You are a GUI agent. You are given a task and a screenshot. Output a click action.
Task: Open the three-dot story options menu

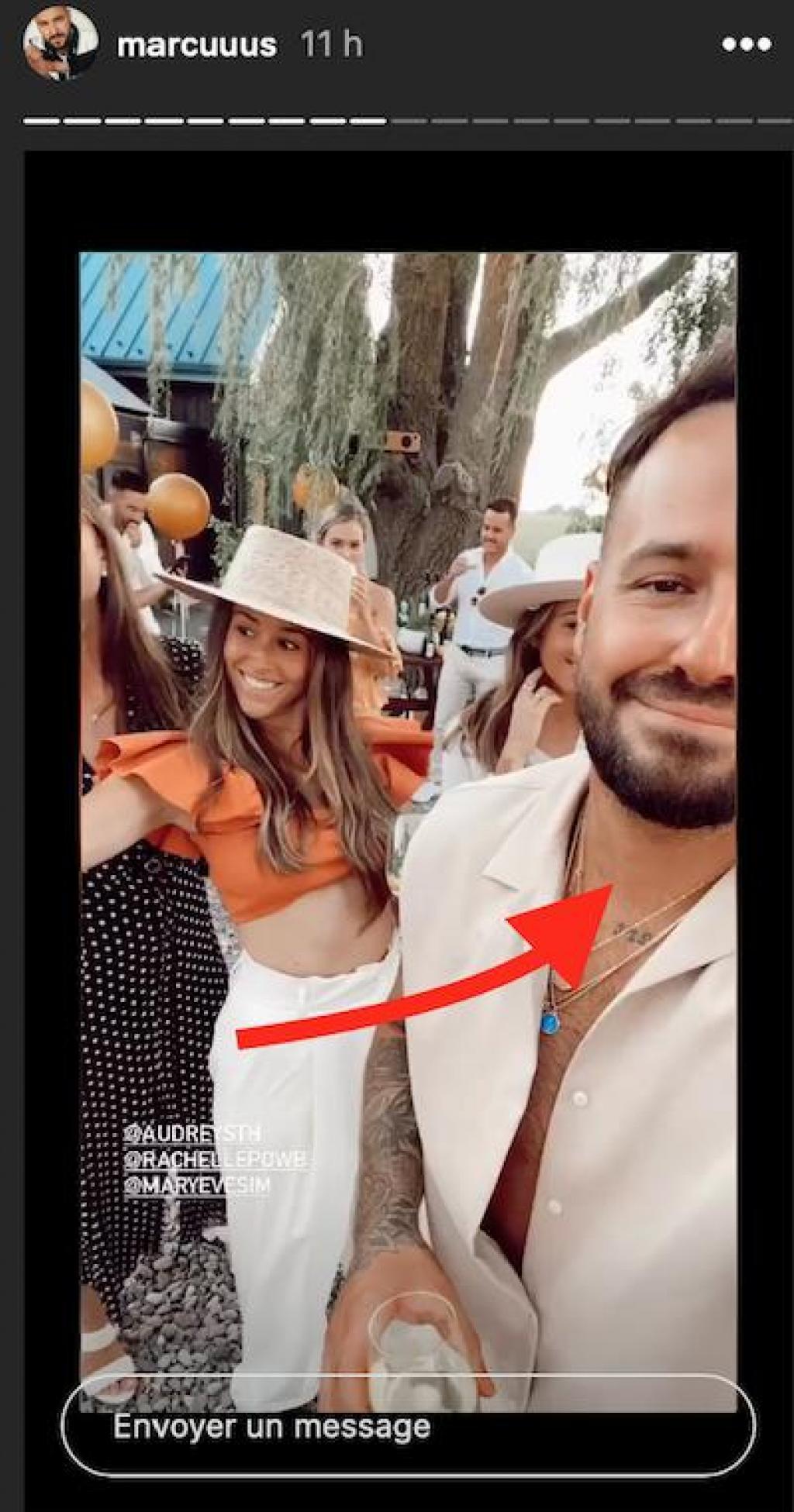point(747,44)
